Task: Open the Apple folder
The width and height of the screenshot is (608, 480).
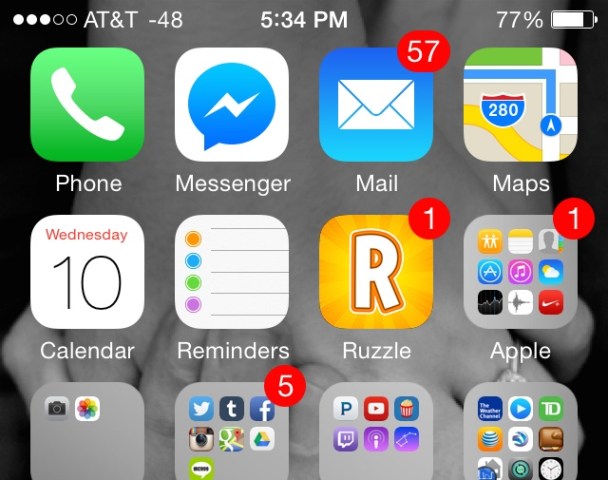Action: click(x=520, y=272)
